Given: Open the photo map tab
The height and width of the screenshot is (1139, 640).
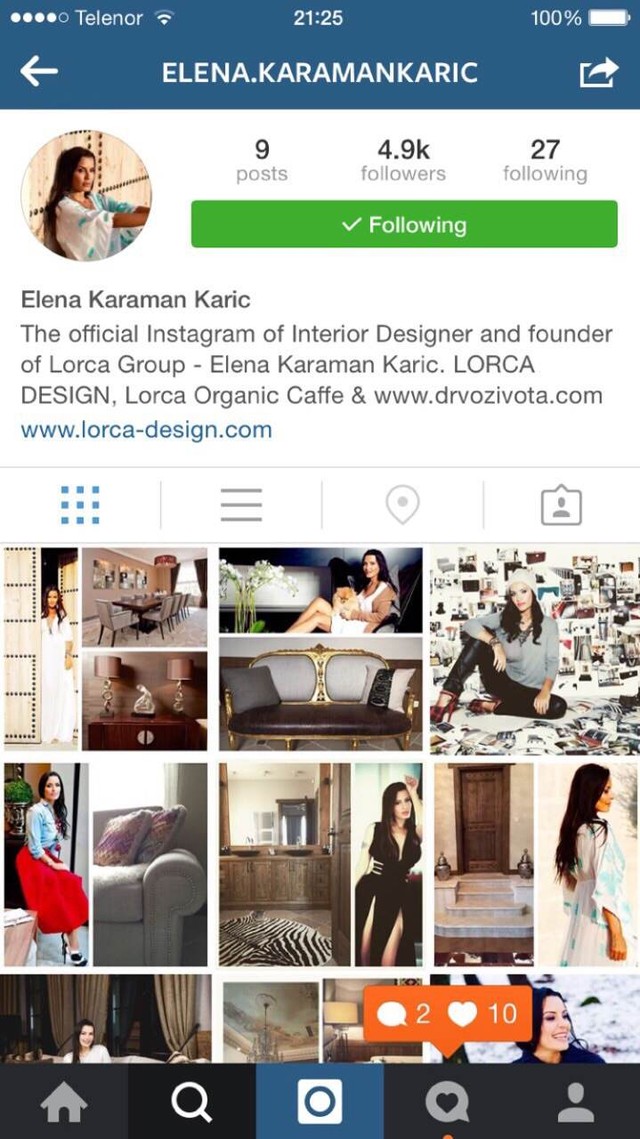Looking at the screenshot, I should coord(402,505).
